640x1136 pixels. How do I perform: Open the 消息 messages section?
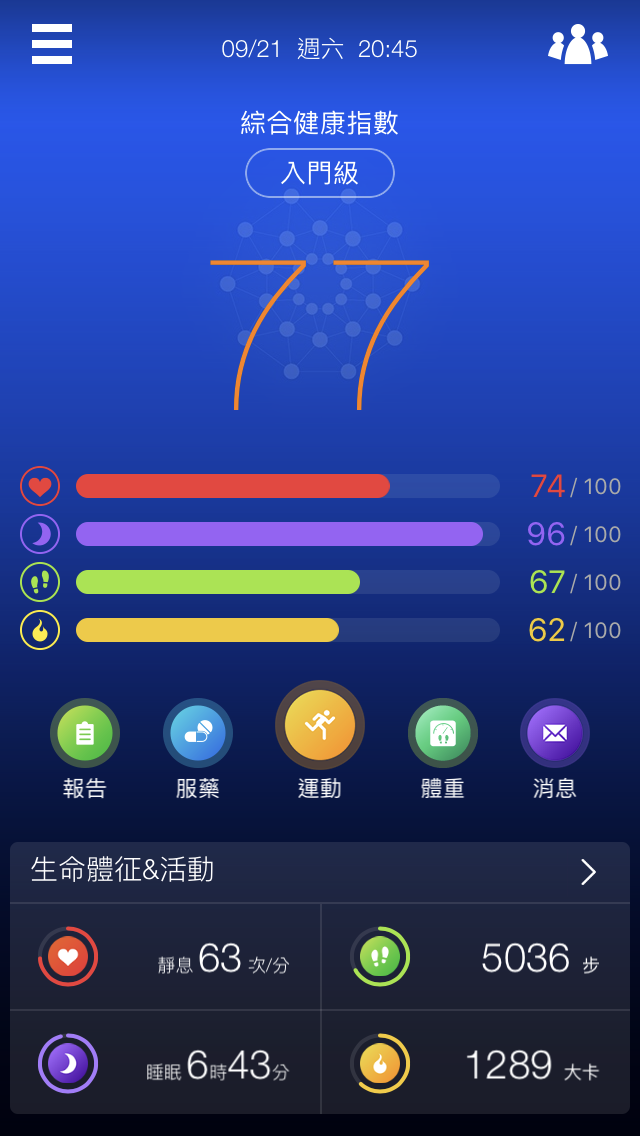coord(555,733)
